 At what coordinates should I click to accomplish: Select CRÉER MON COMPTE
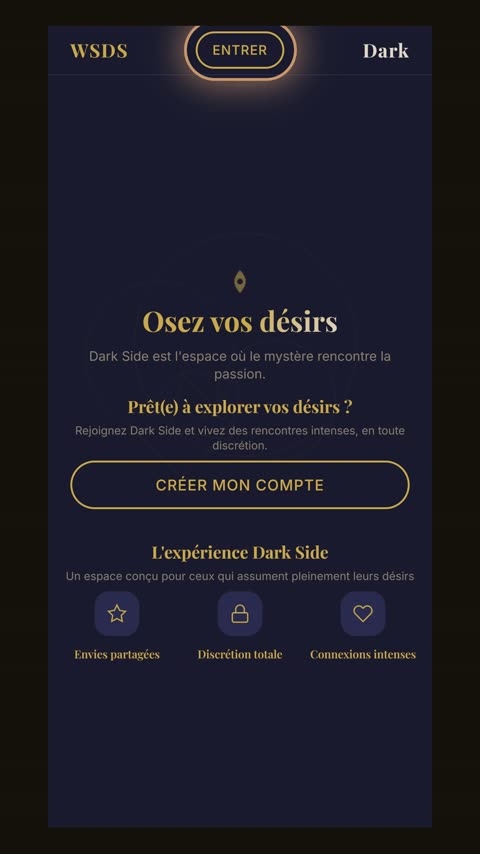tap(240, 485)
